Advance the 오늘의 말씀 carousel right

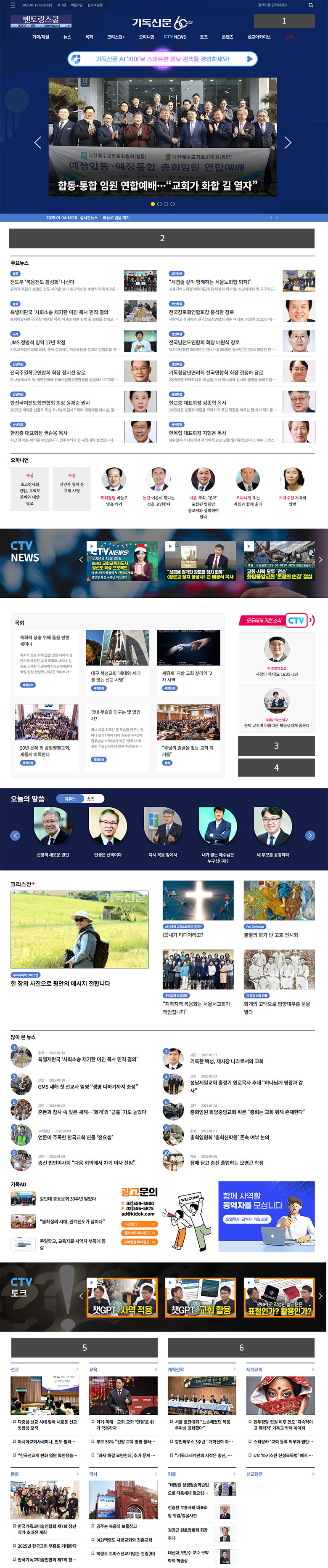pyautogui.click(x=310, y=836)
